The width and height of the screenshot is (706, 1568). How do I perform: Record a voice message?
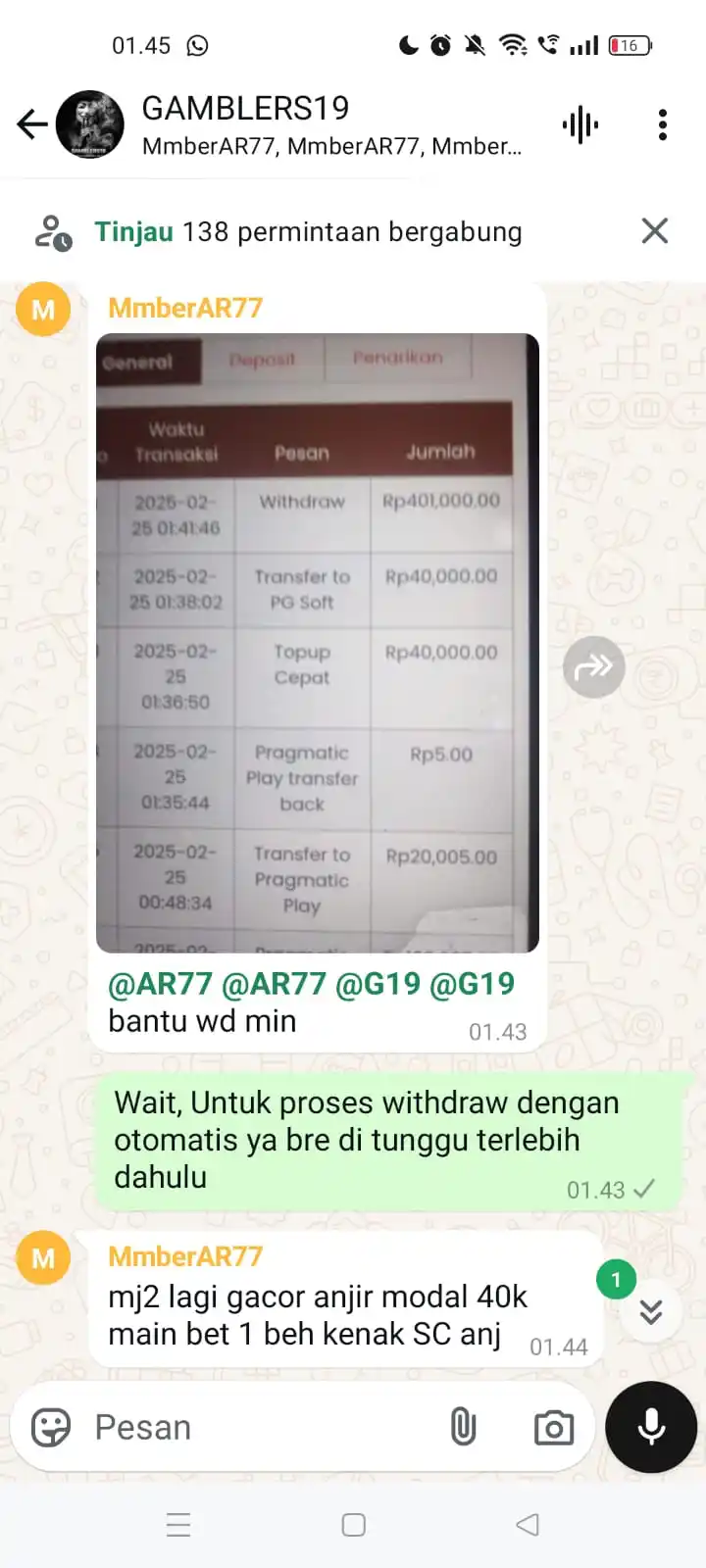pyautogui.click(x=651, y=1427)
